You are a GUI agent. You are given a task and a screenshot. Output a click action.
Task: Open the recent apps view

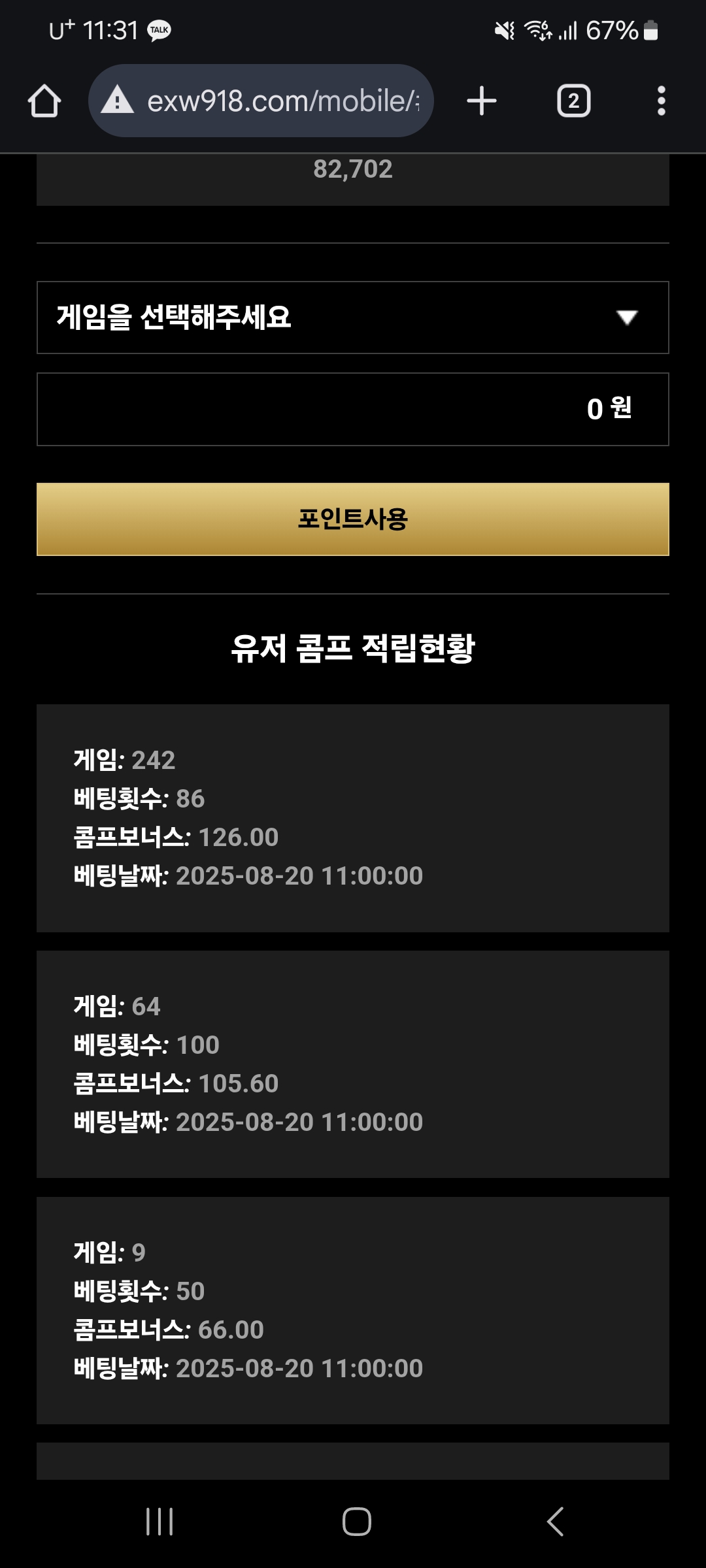[160, 1522]
